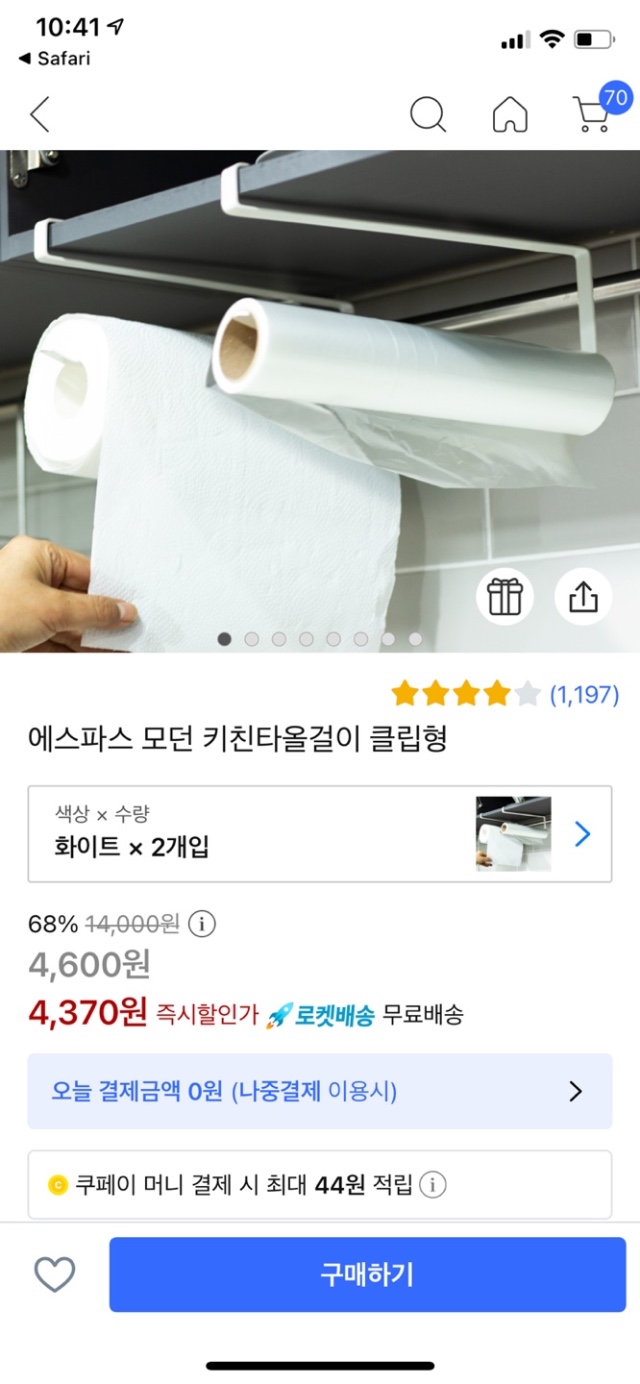Show discount info next to 14,000원
This screenshot has height=1384, width=640.
click(202, 923)
